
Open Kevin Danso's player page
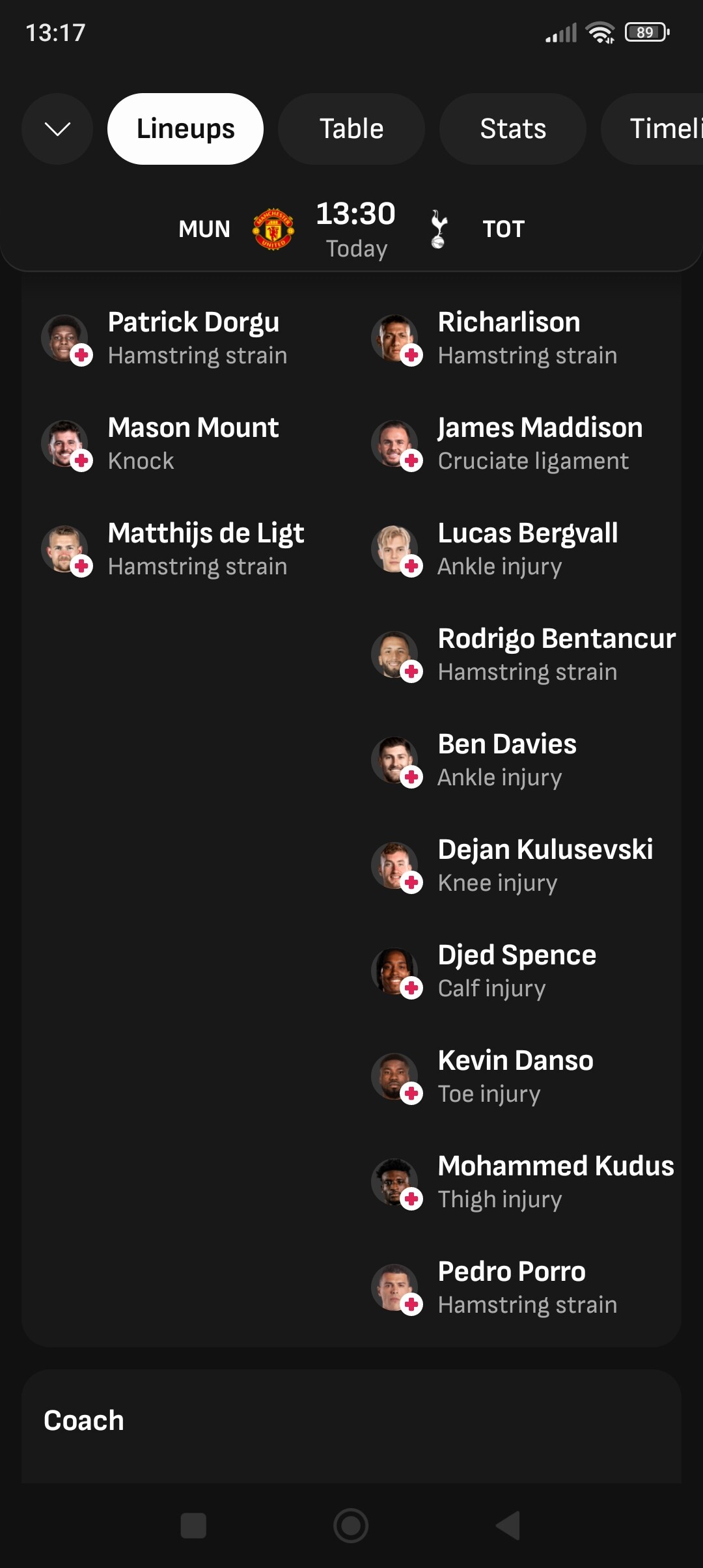coord(515,1076)
